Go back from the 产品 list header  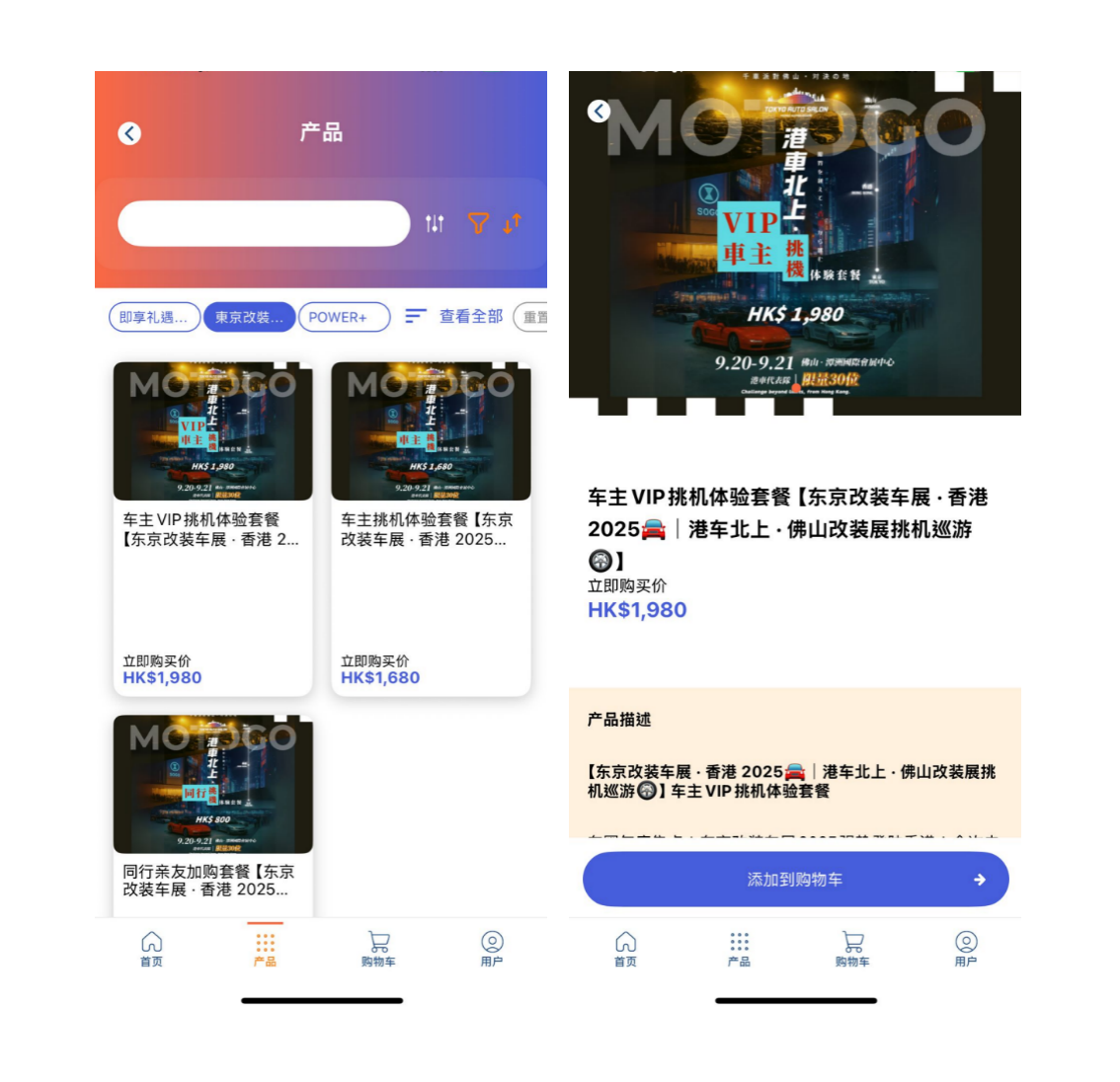tap(129, 133)
